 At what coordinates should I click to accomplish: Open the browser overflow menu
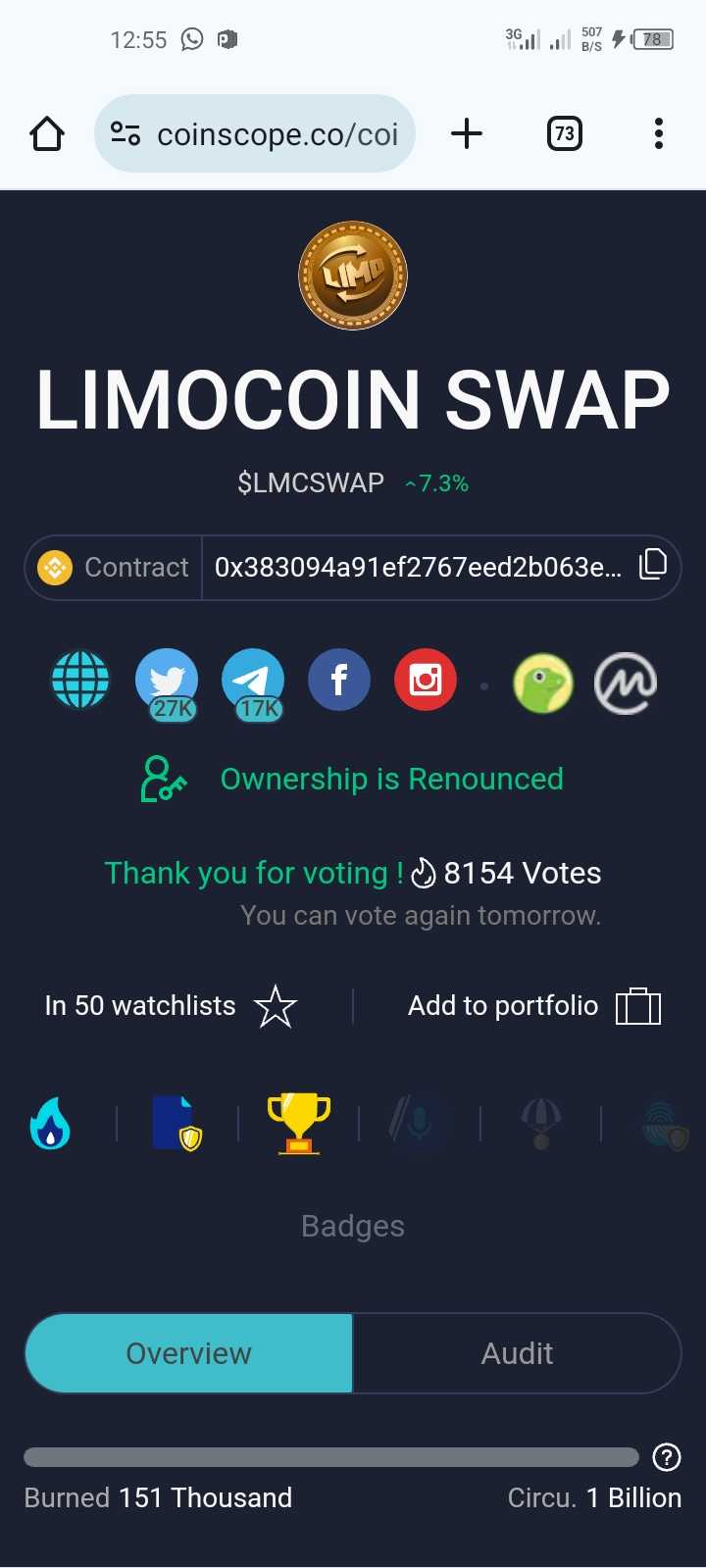[658, 133]
